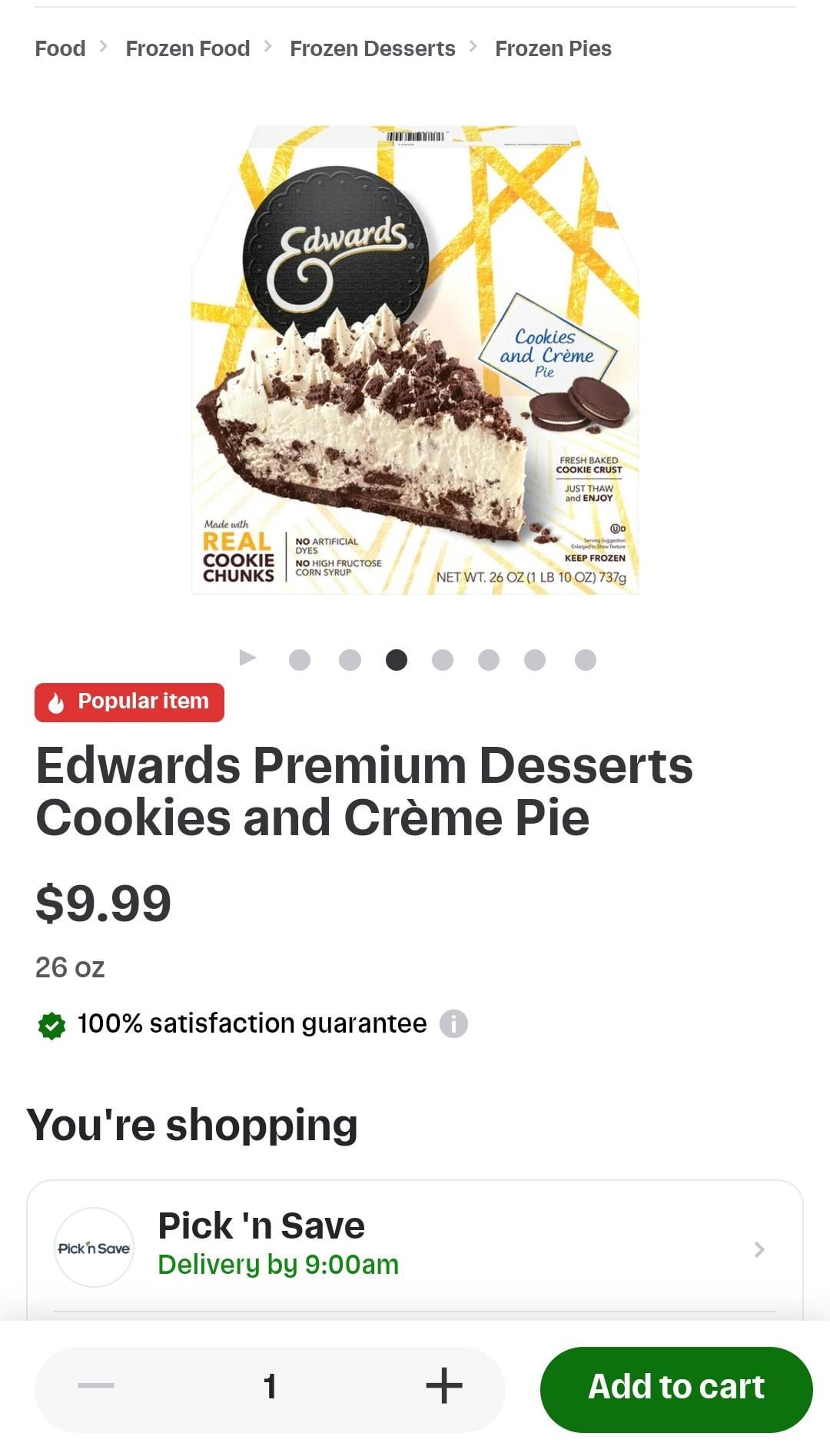Select the last gallery page dot
Image resolution: width=830 pixels, height=1456 pixels.
585,660
